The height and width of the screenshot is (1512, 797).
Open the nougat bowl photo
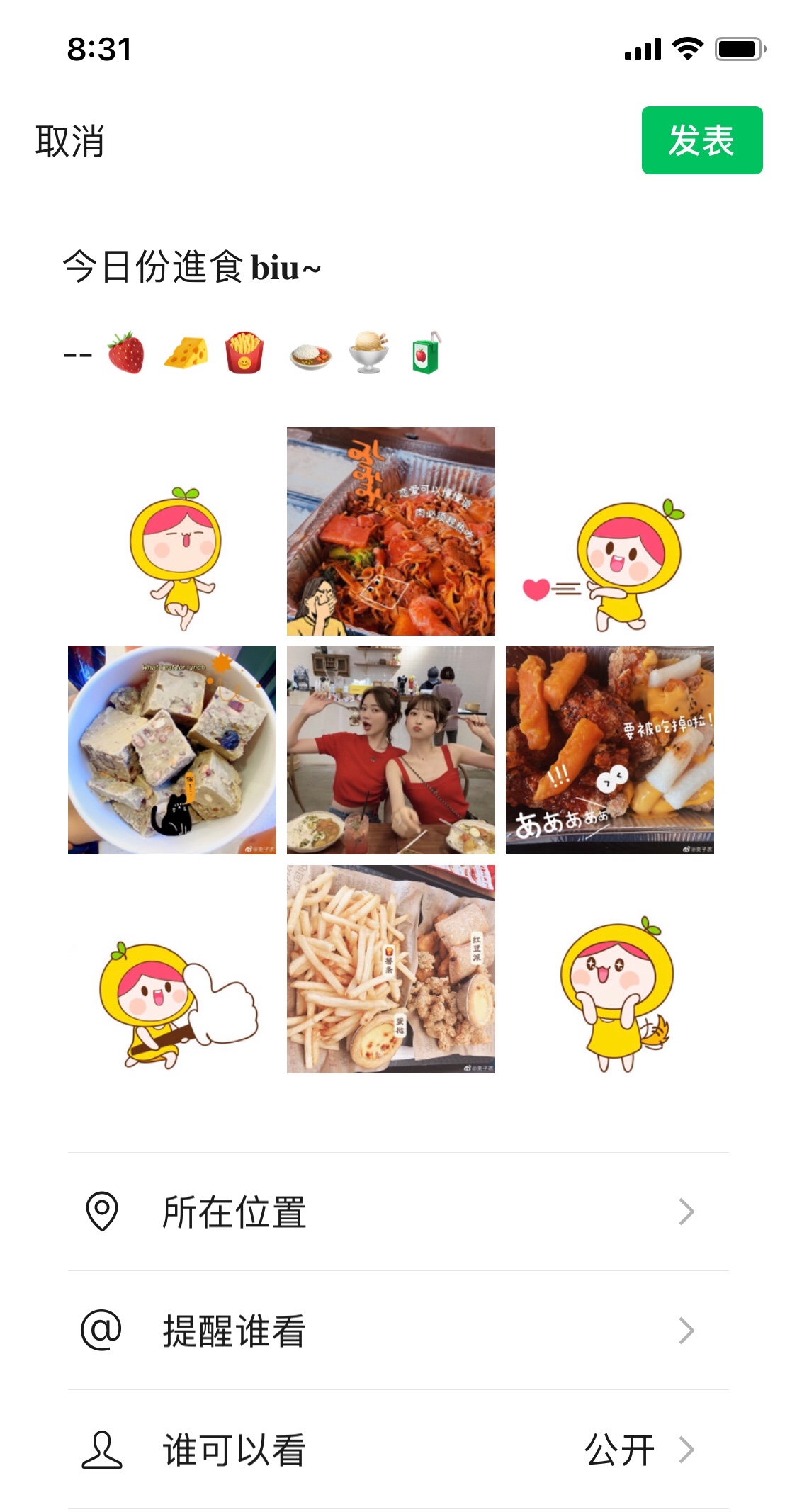point(171,750)
